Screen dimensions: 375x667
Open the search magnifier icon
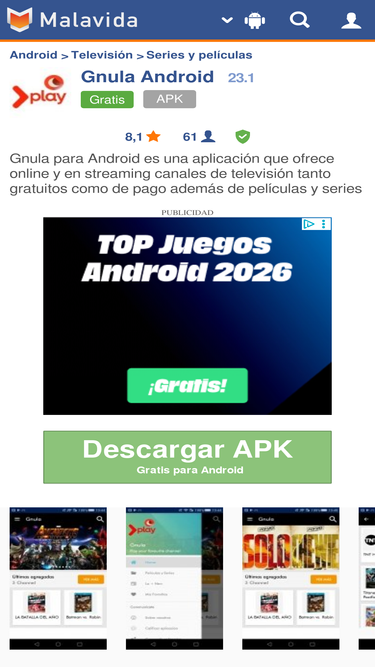point(299,20)
